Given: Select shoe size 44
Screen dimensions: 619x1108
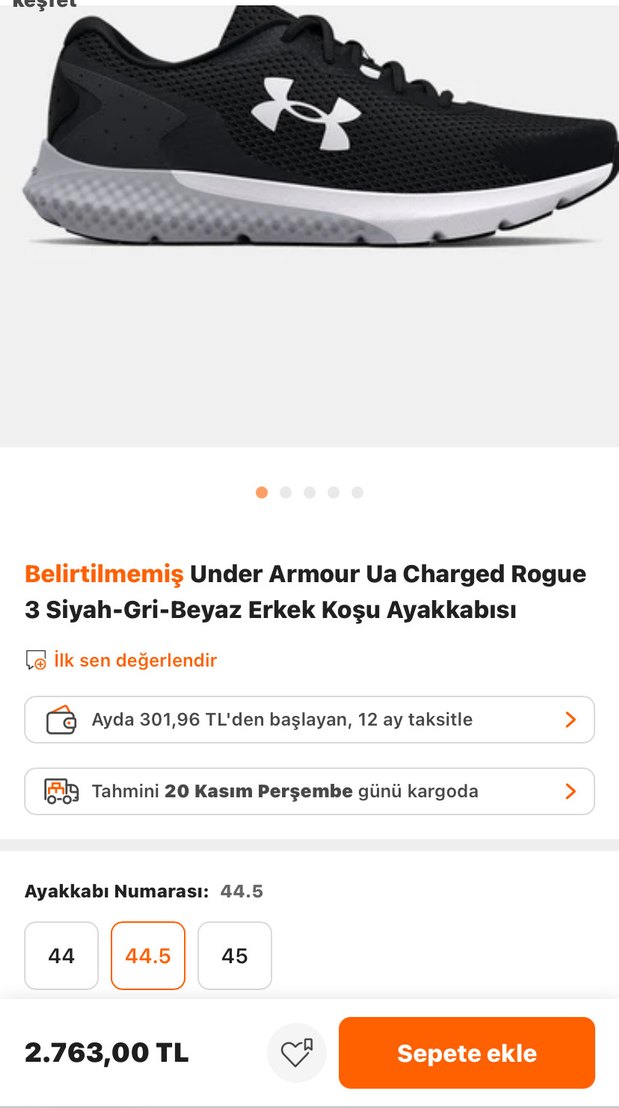Looking at the screenshot, I should tap(61, 956).
